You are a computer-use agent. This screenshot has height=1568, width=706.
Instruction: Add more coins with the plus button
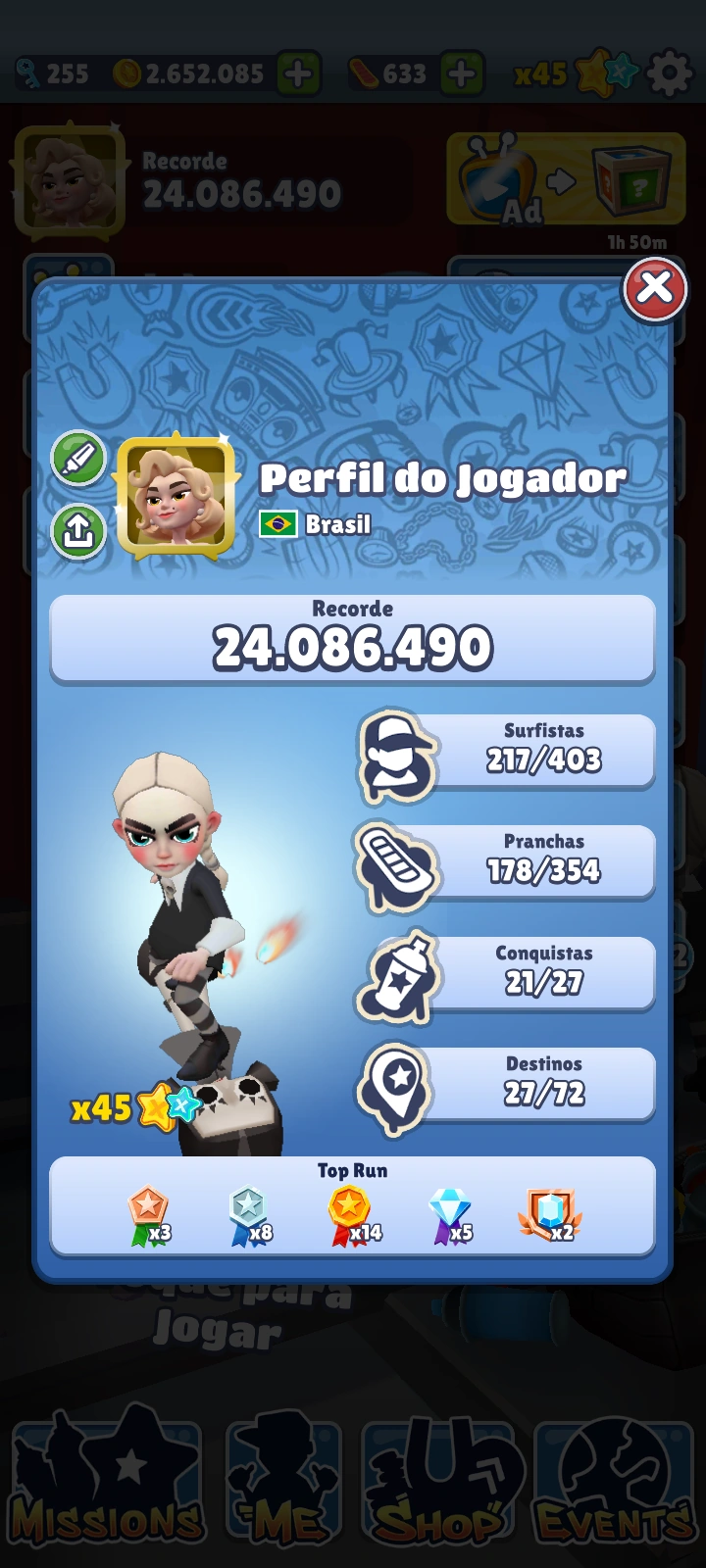297,71
